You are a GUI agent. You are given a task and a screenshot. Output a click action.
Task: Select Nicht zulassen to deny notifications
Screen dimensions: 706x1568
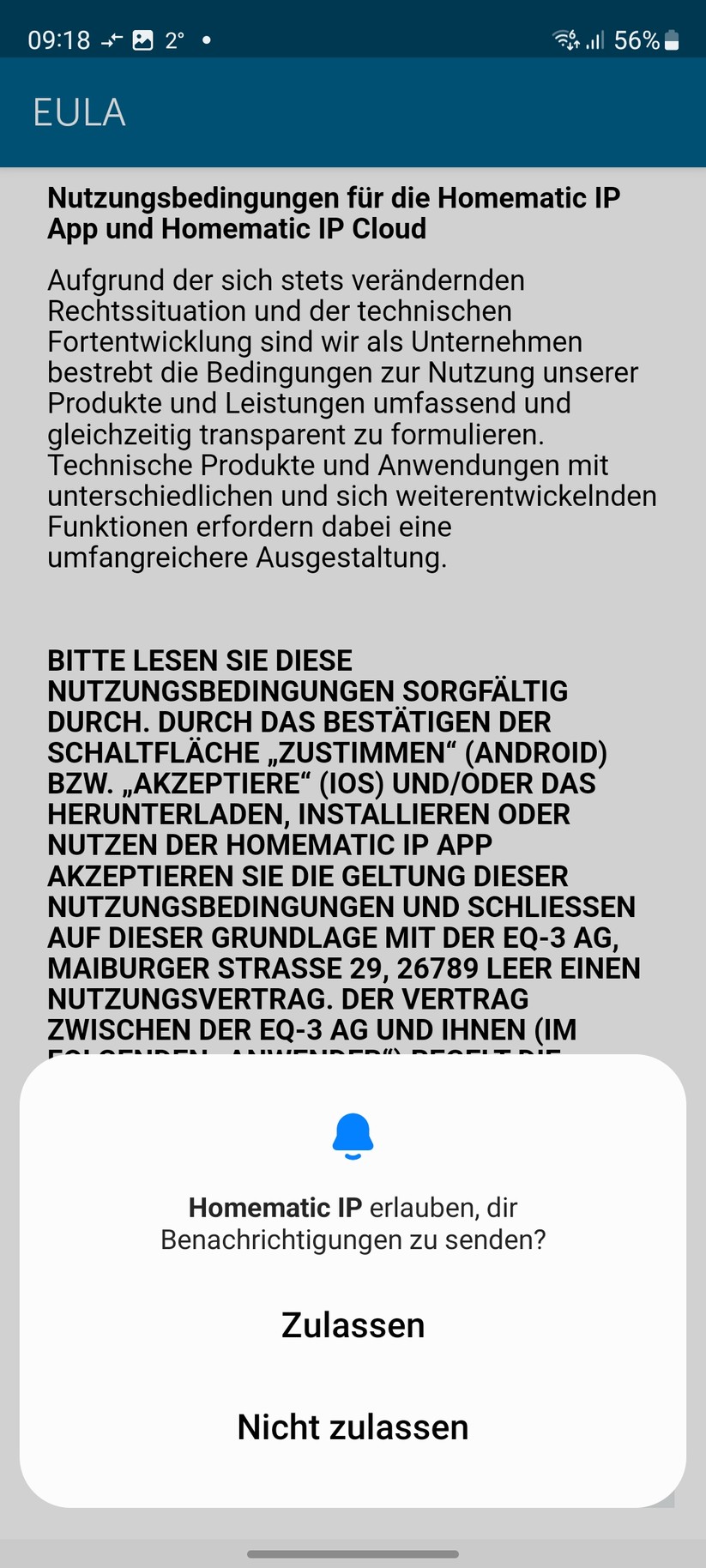(x=353, y=1426)
